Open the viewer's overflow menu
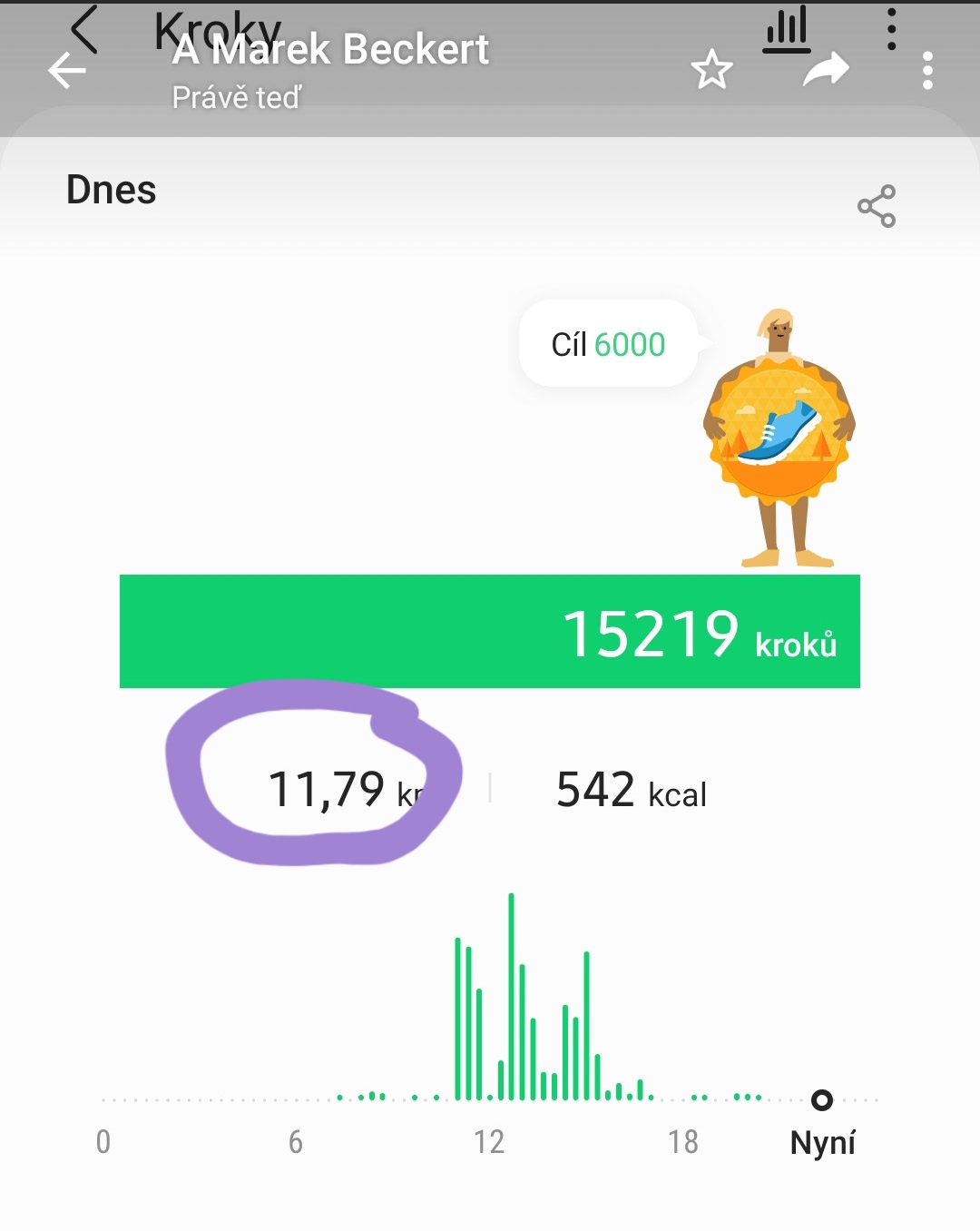The width and height of the screenshot is (980, 1231). (926, 71)
